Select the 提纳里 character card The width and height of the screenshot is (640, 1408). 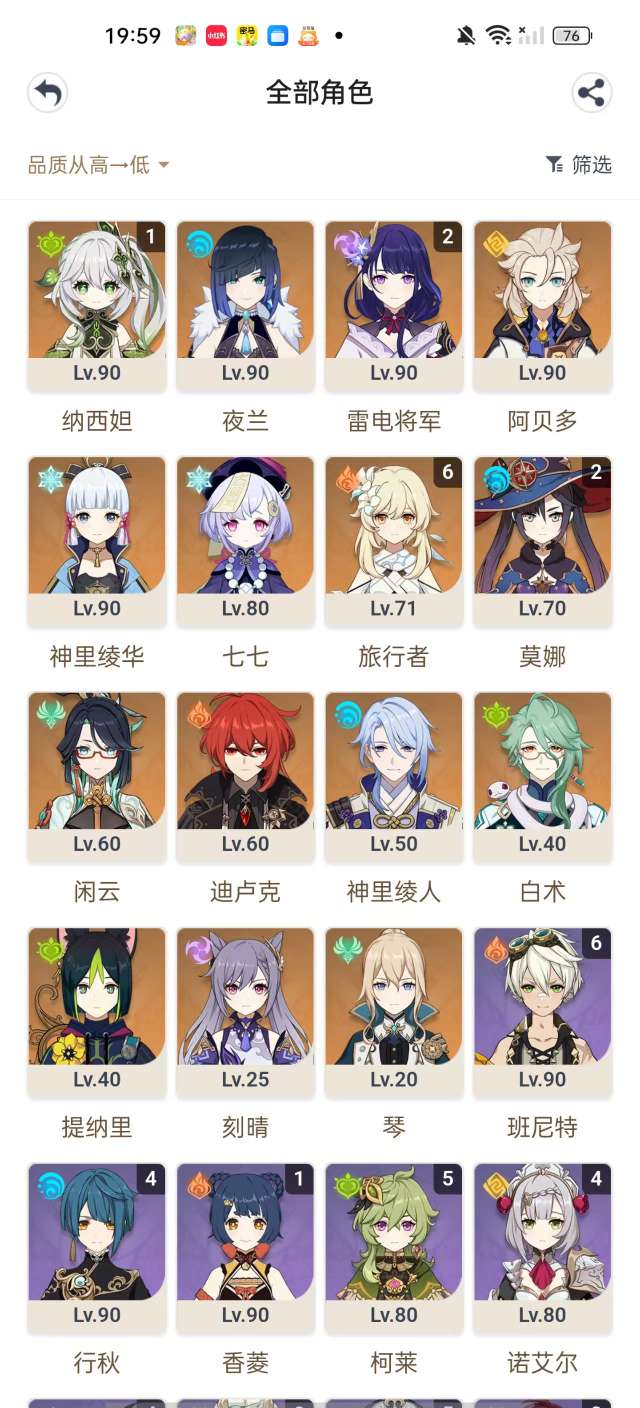click(97, 1013)
